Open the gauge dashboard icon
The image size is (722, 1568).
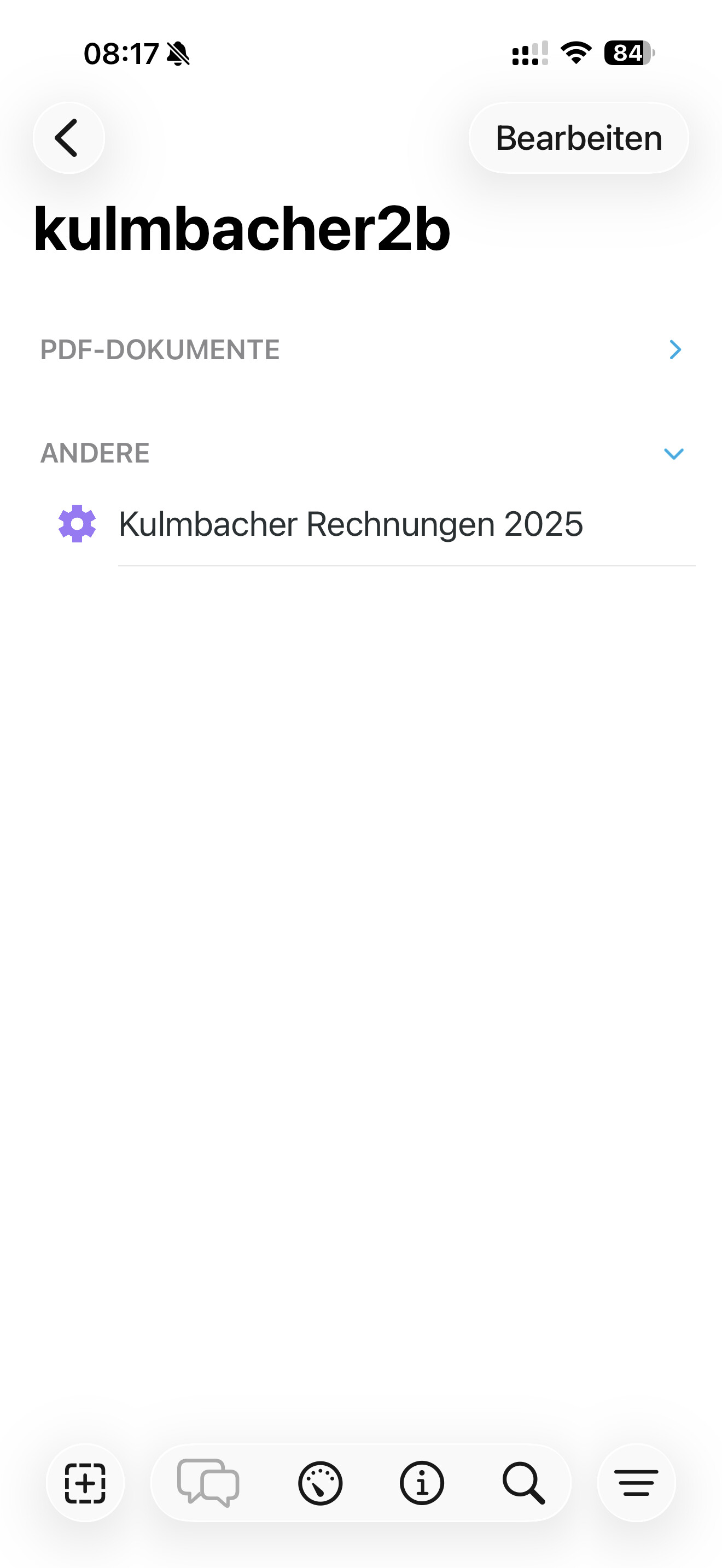click(320, 1483)
